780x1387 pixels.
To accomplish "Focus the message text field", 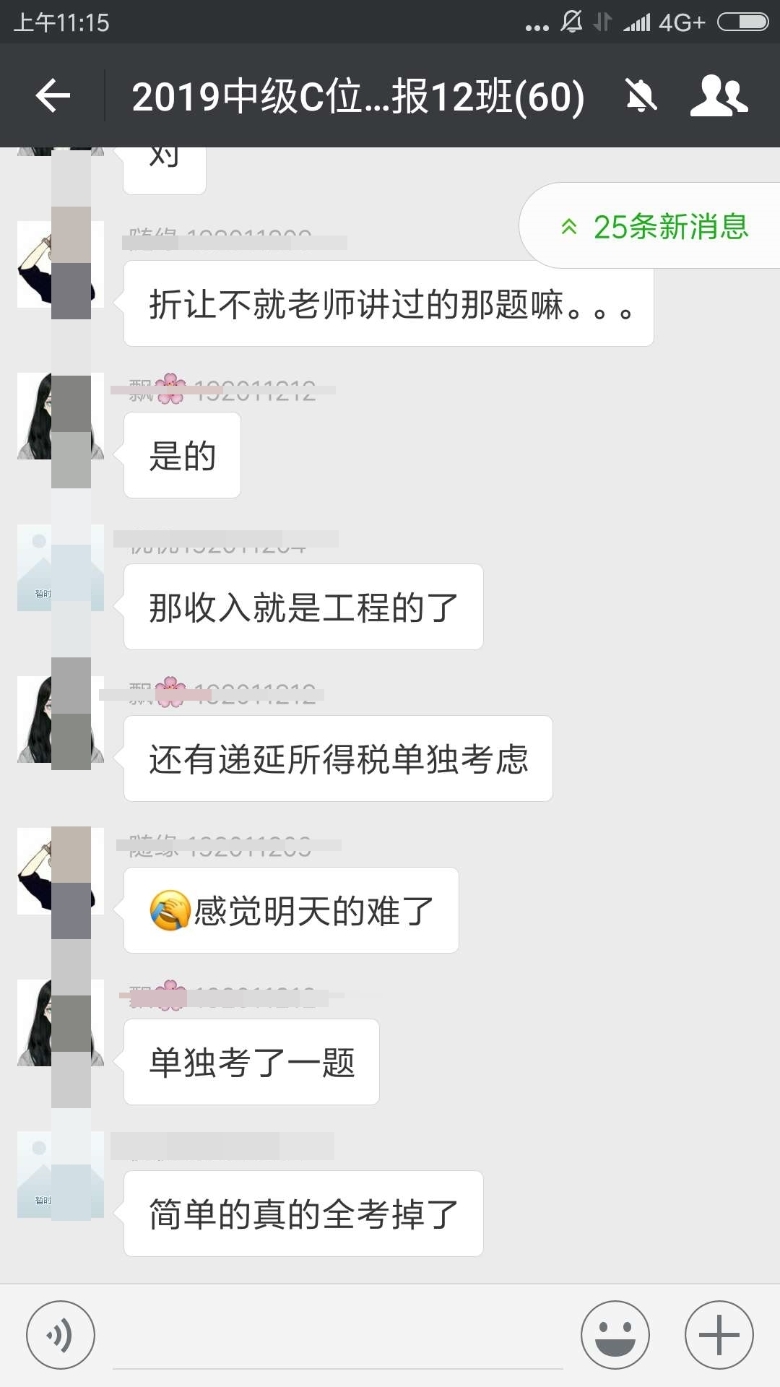I will tap(338, 1335).
